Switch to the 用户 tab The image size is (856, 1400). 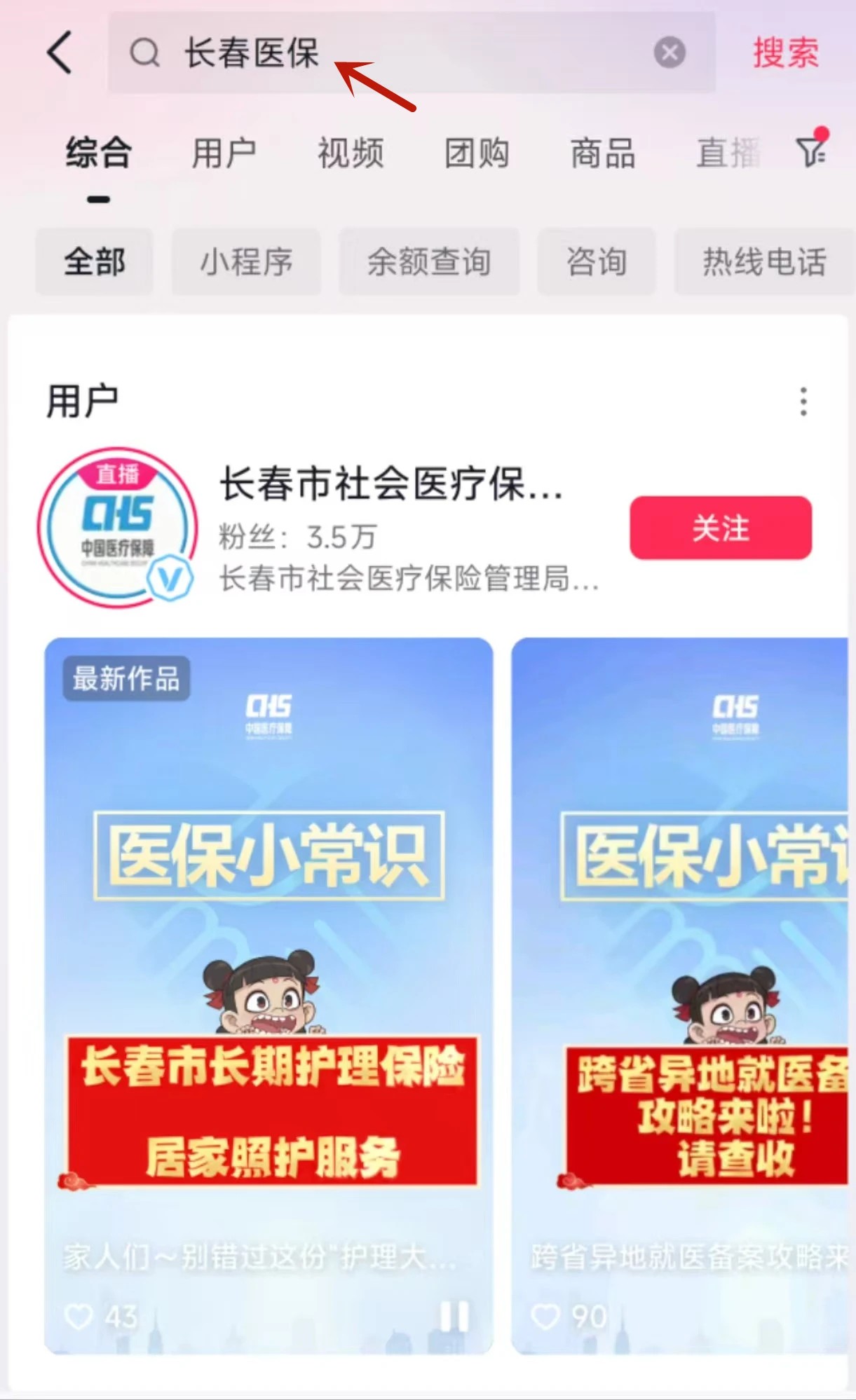(x=224, y=153)
